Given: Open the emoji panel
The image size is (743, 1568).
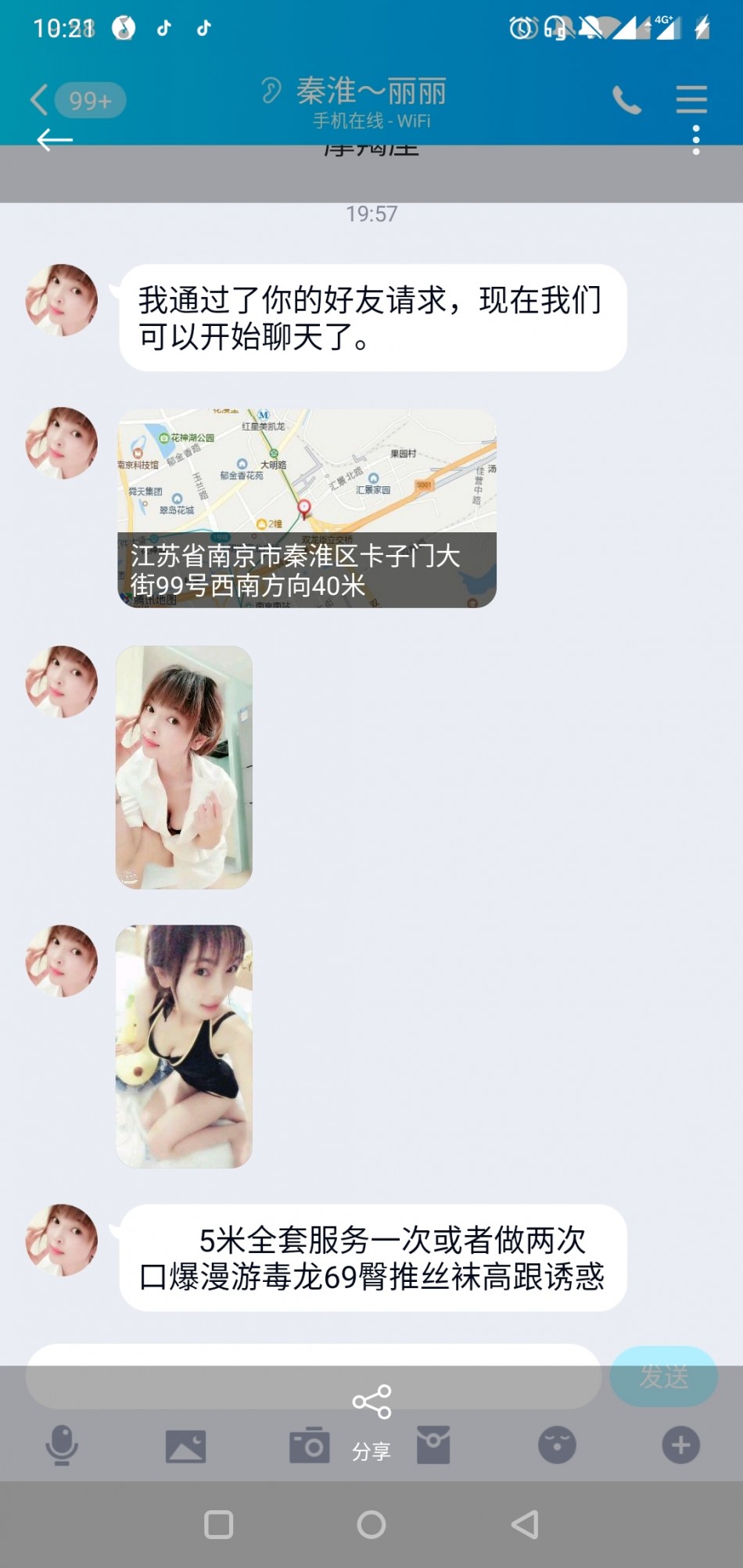Looking at the screenshot, I should coord(557,1445).
